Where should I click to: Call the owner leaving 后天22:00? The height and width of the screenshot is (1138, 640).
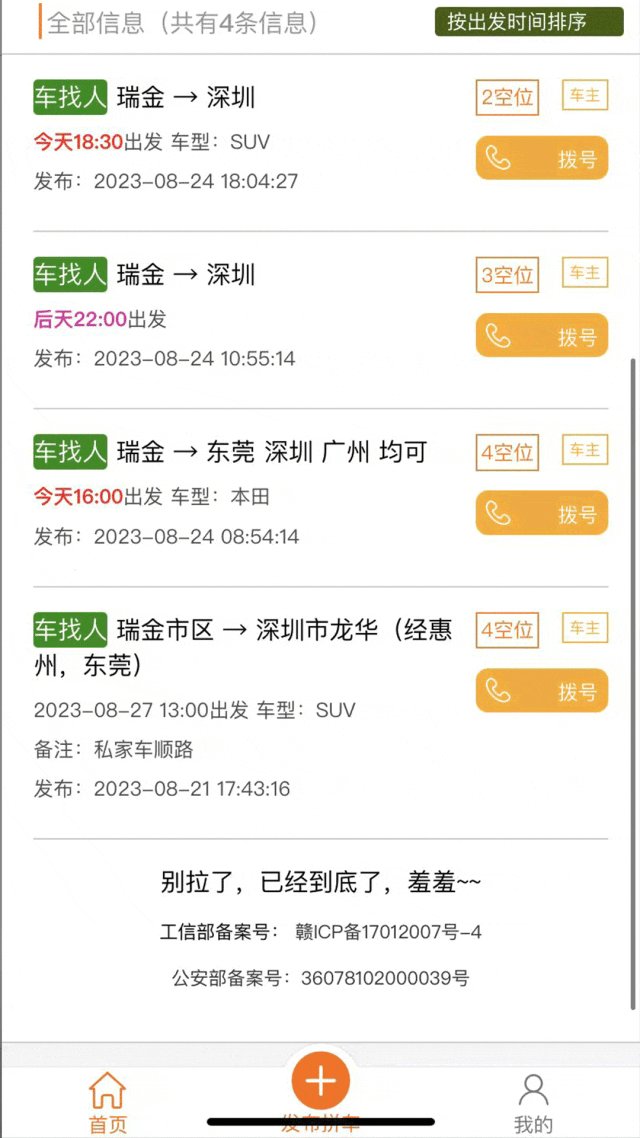click(541, 335)
